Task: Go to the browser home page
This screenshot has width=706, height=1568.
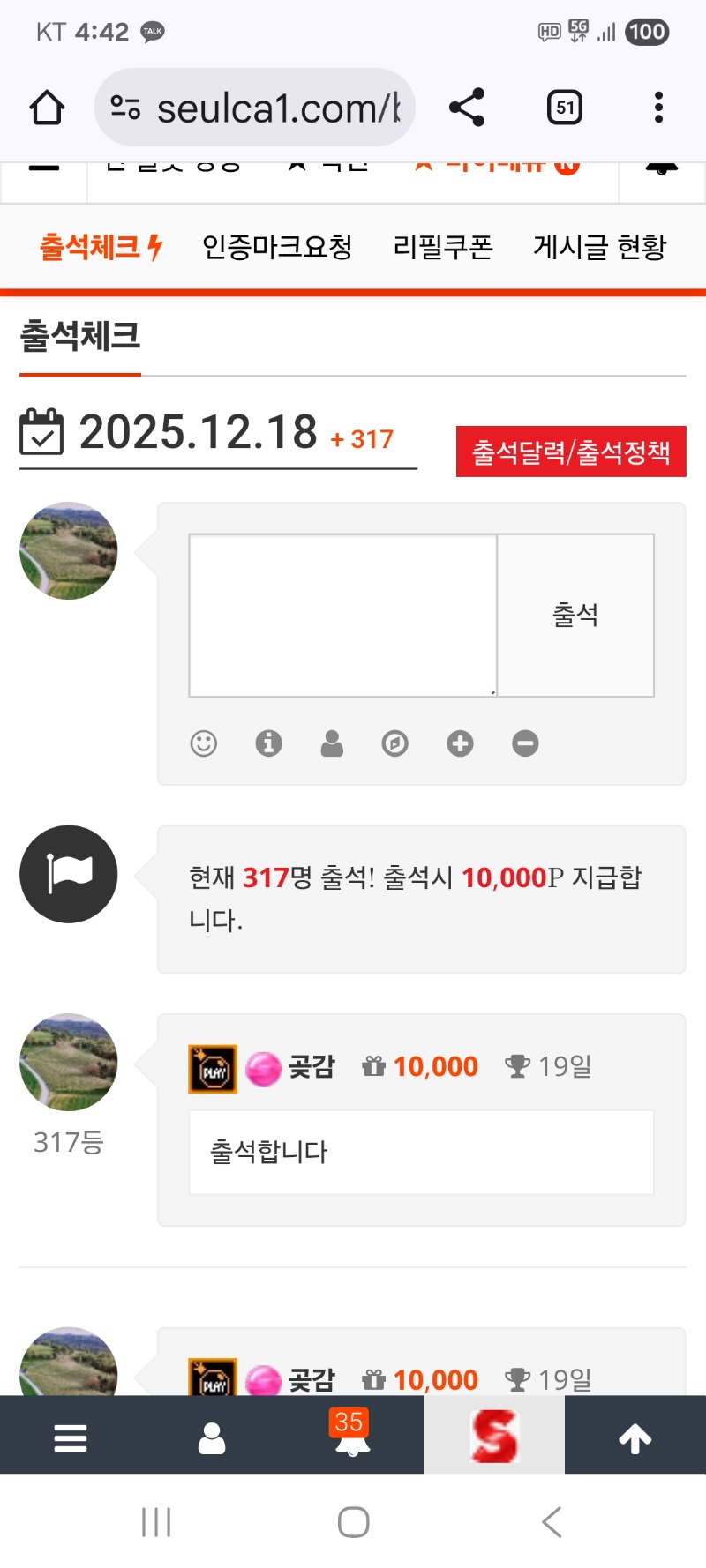Action: (x=47, y=108)
